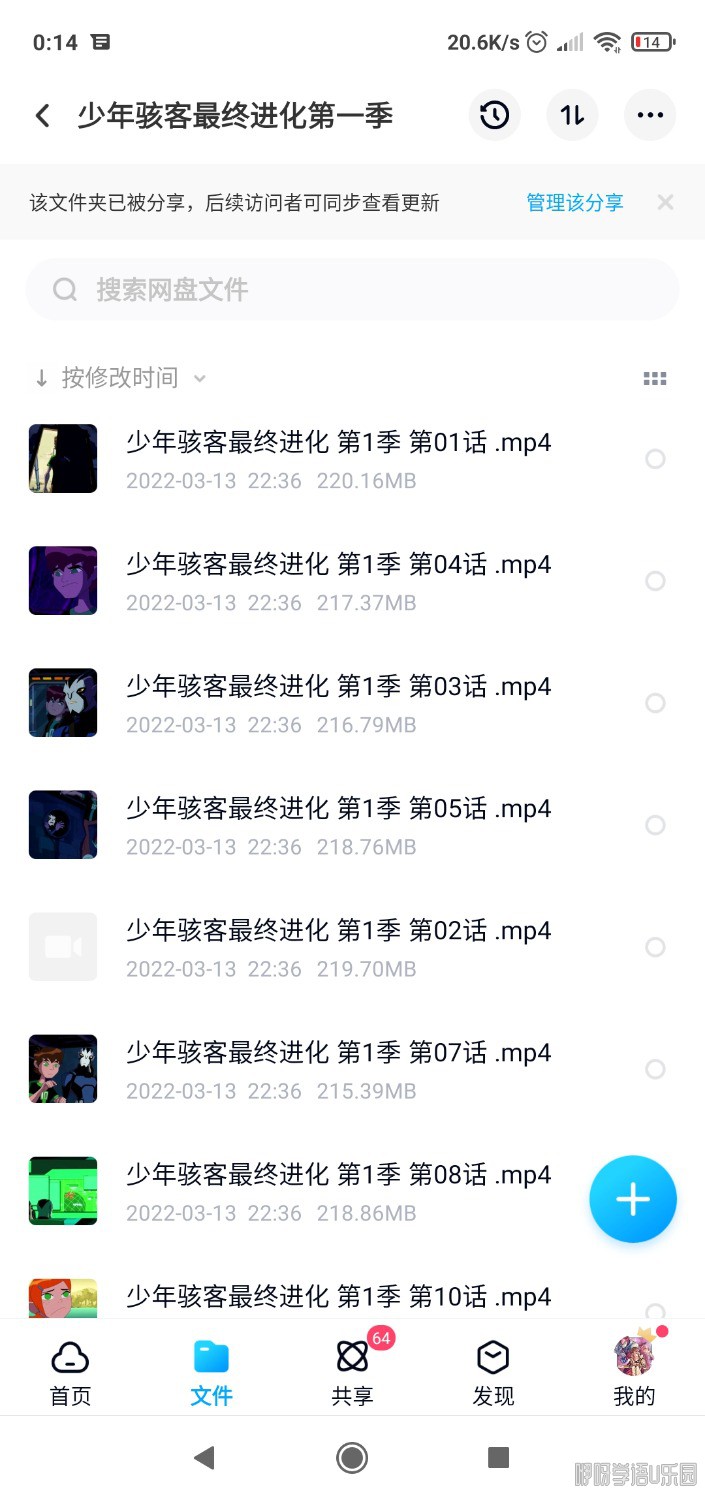Switch to grid view layout
The image size is (705, 1500).
[655, 379]
